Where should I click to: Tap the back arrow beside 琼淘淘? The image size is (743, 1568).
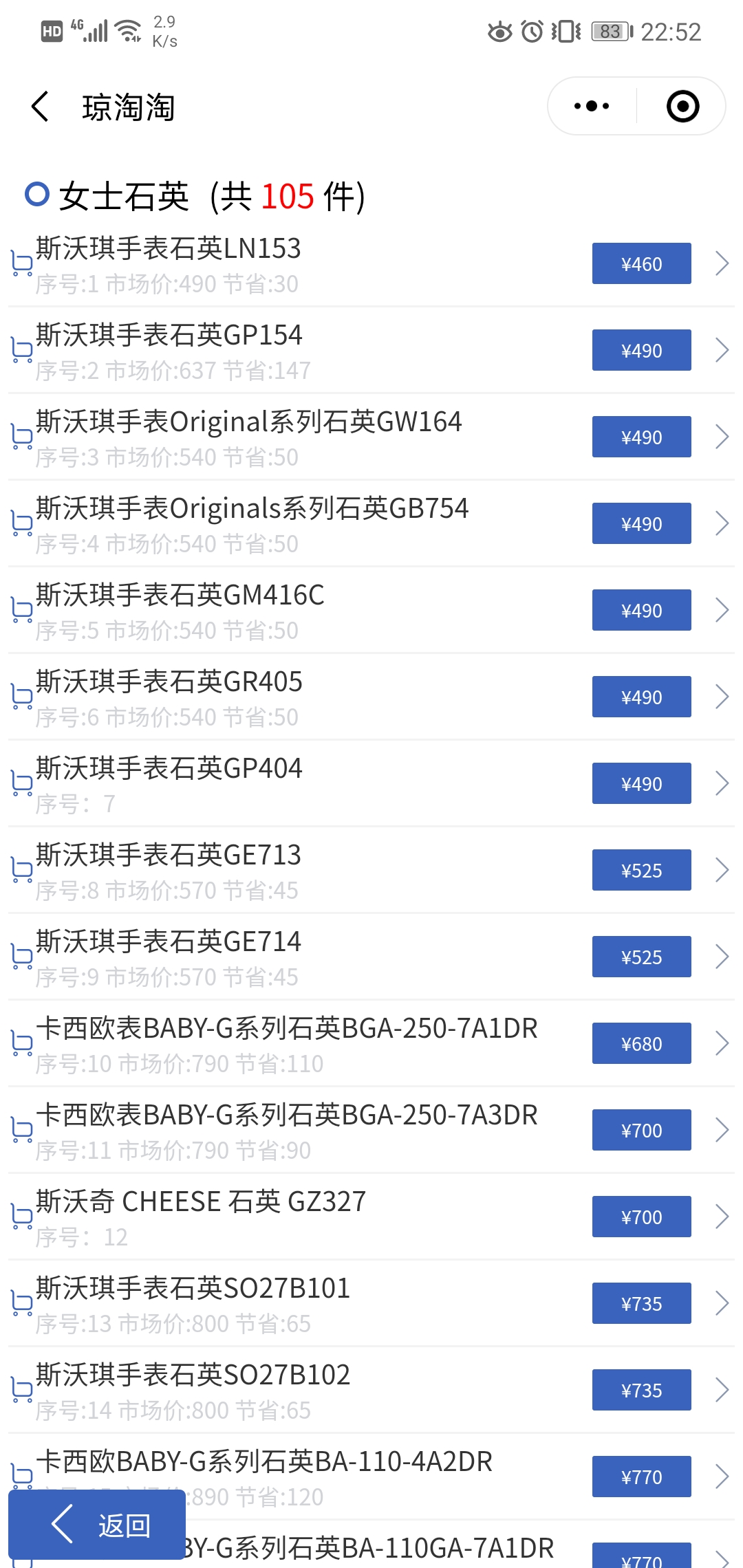[x=41, y=107]
